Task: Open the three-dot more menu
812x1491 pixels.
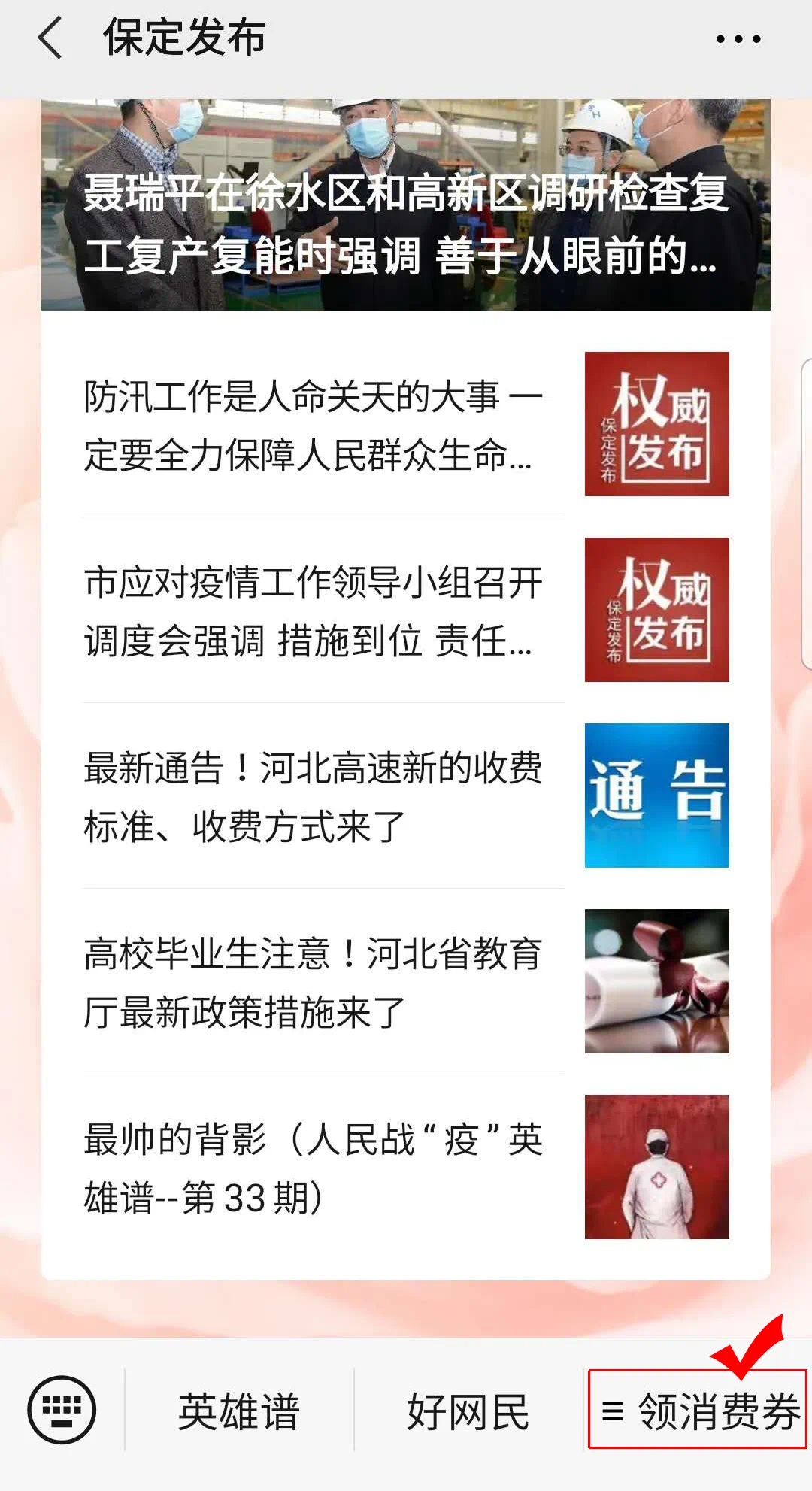Action: point(738,38)
